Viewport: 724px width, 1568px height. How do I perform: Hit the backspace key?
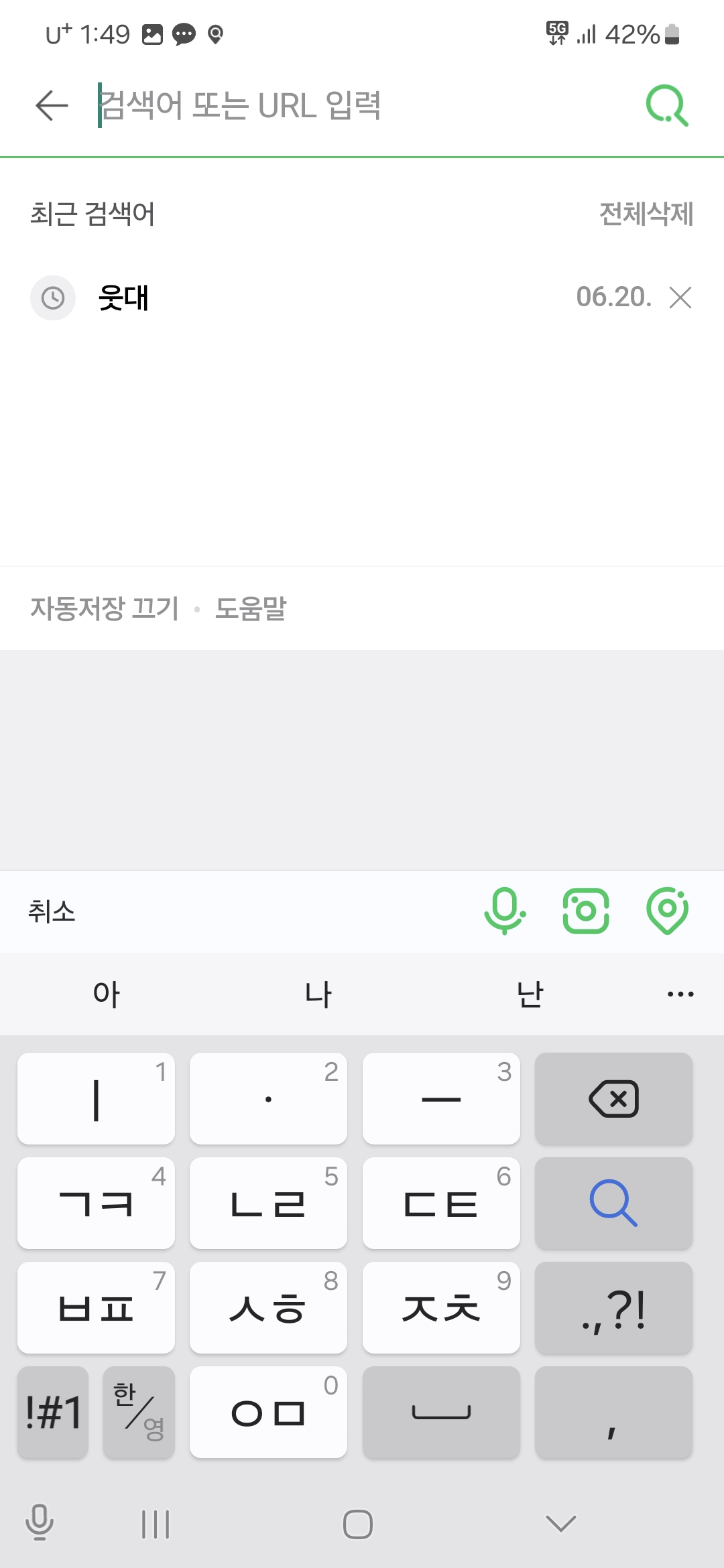pos(613,1099)
